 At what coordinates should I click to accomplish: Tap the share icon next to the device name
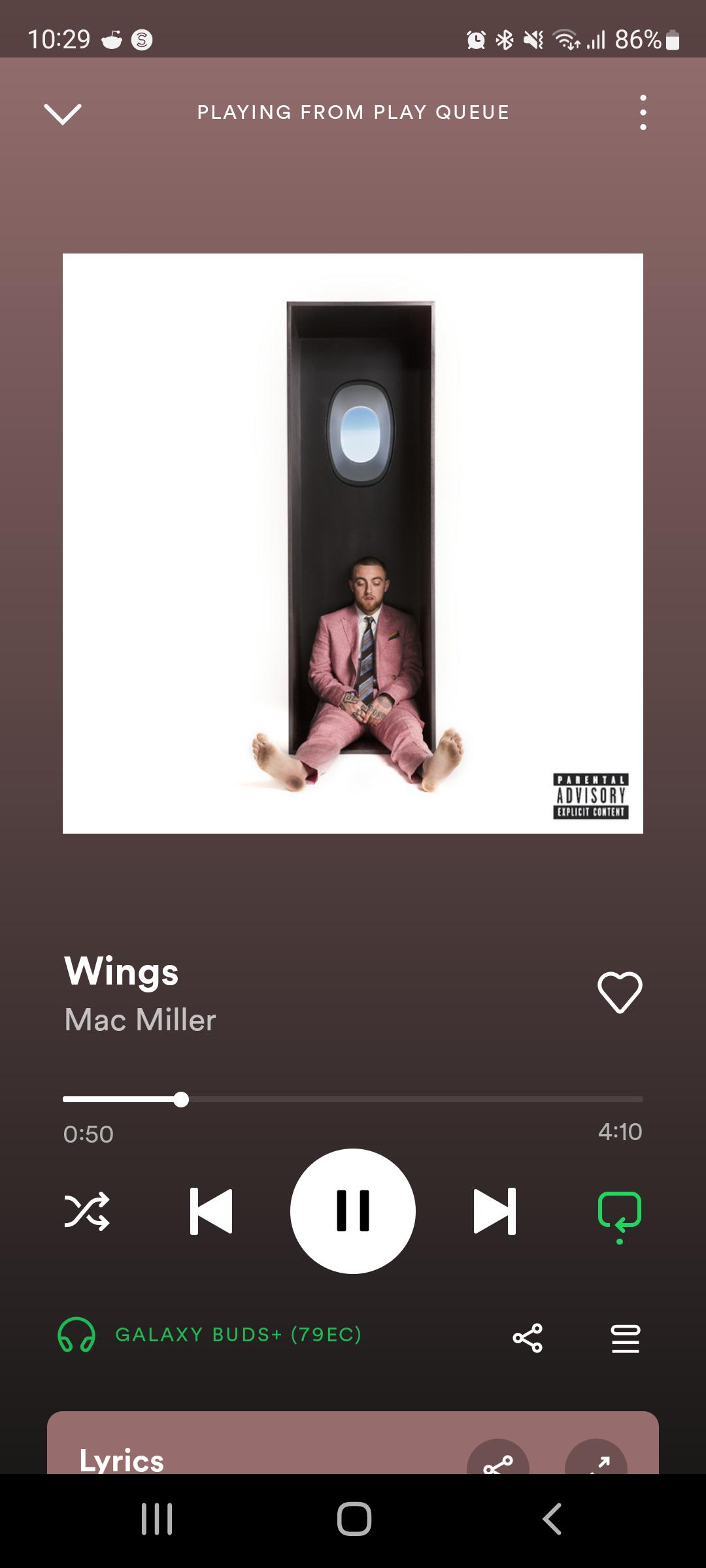pyautogui.click(x=527, y=1338)
